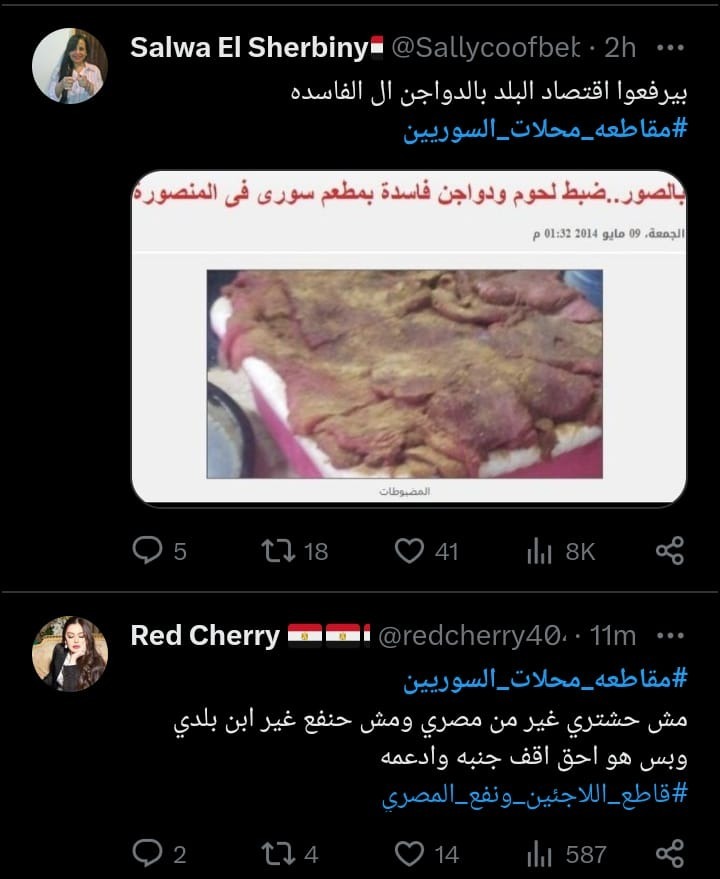This screenshot has width=720, height=879.
Task: Share Red Cherry's tweet
Action: coord(670,853)
